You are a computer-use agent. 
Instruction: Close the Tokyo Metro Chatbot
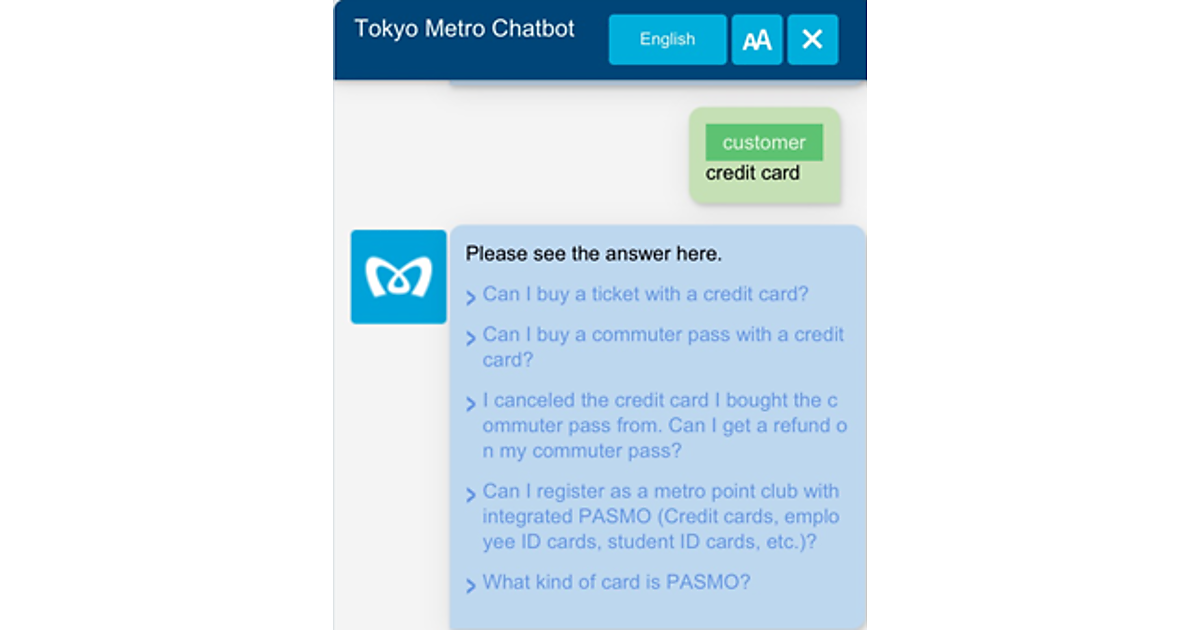point(812,40)
